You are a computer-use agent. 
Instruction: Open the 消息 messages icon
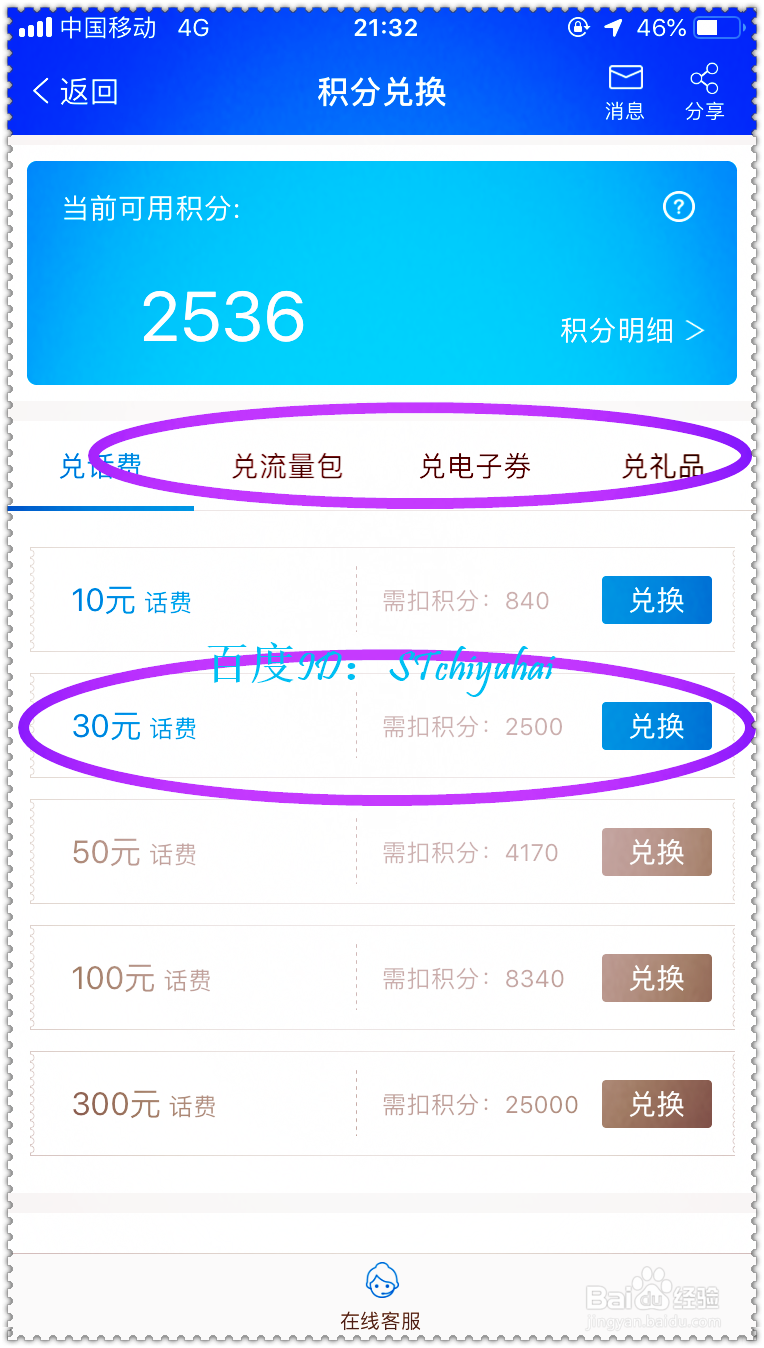[x=625, y=88]
